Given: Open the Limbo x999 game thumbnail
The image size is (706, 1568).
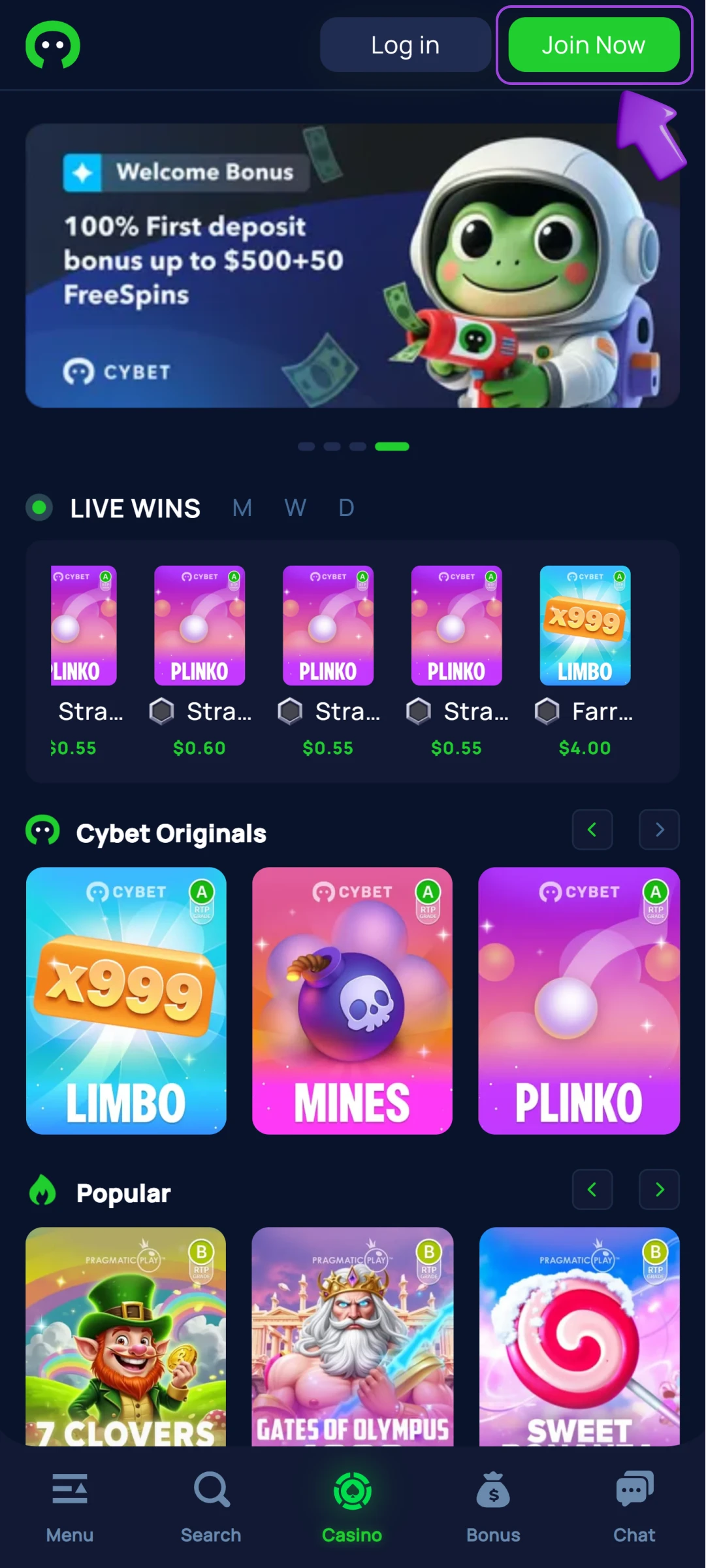Looking at the screenshot, I should point(125,1001).
